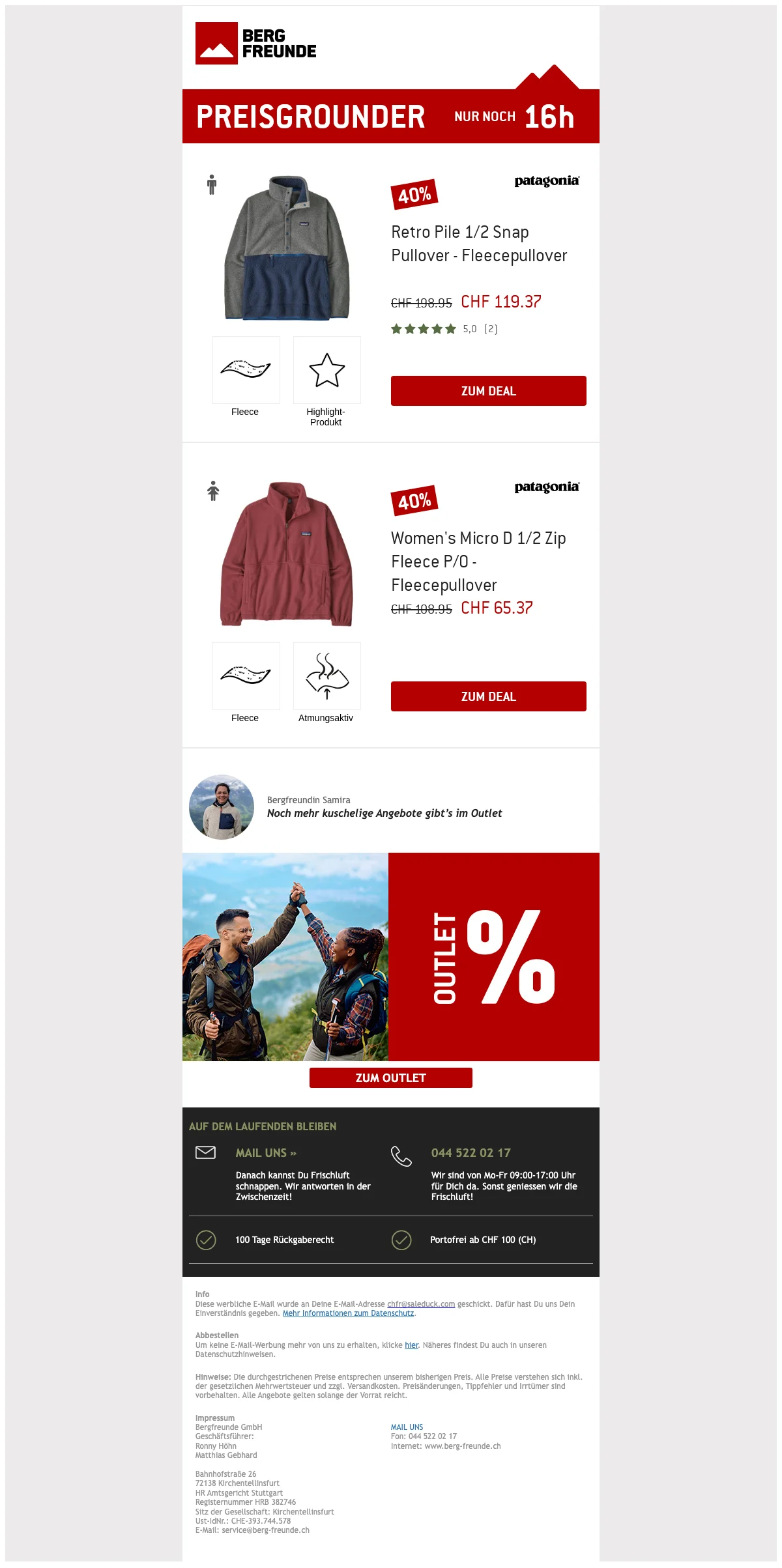
Task: Open the Outlet percent banner
Action: pyautogui.click(x=493, y=956)
